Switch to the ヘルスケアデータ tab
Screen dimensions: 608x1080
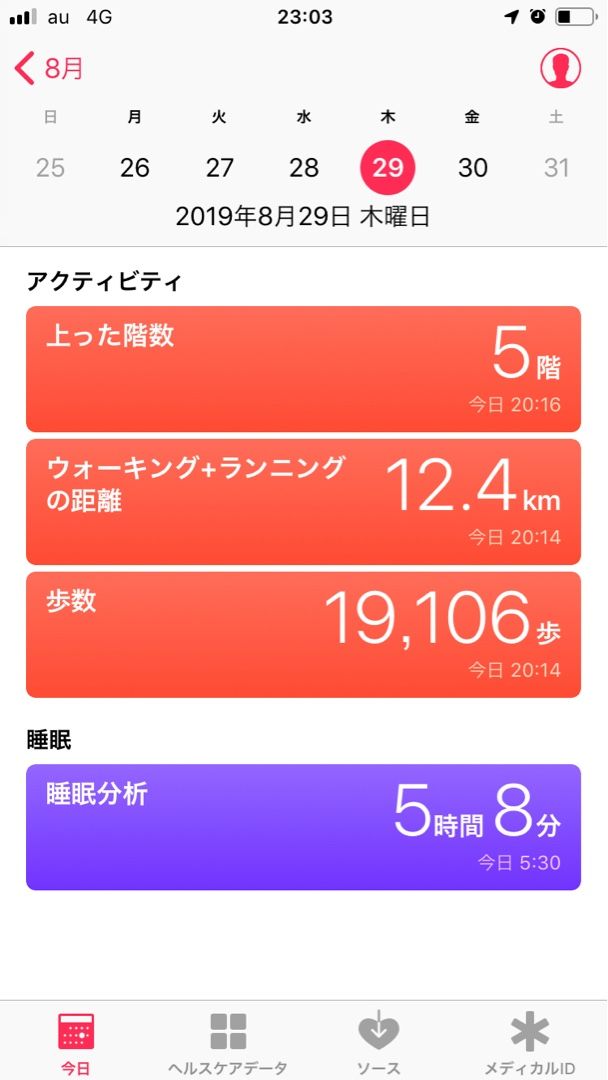pos(228,1042)
